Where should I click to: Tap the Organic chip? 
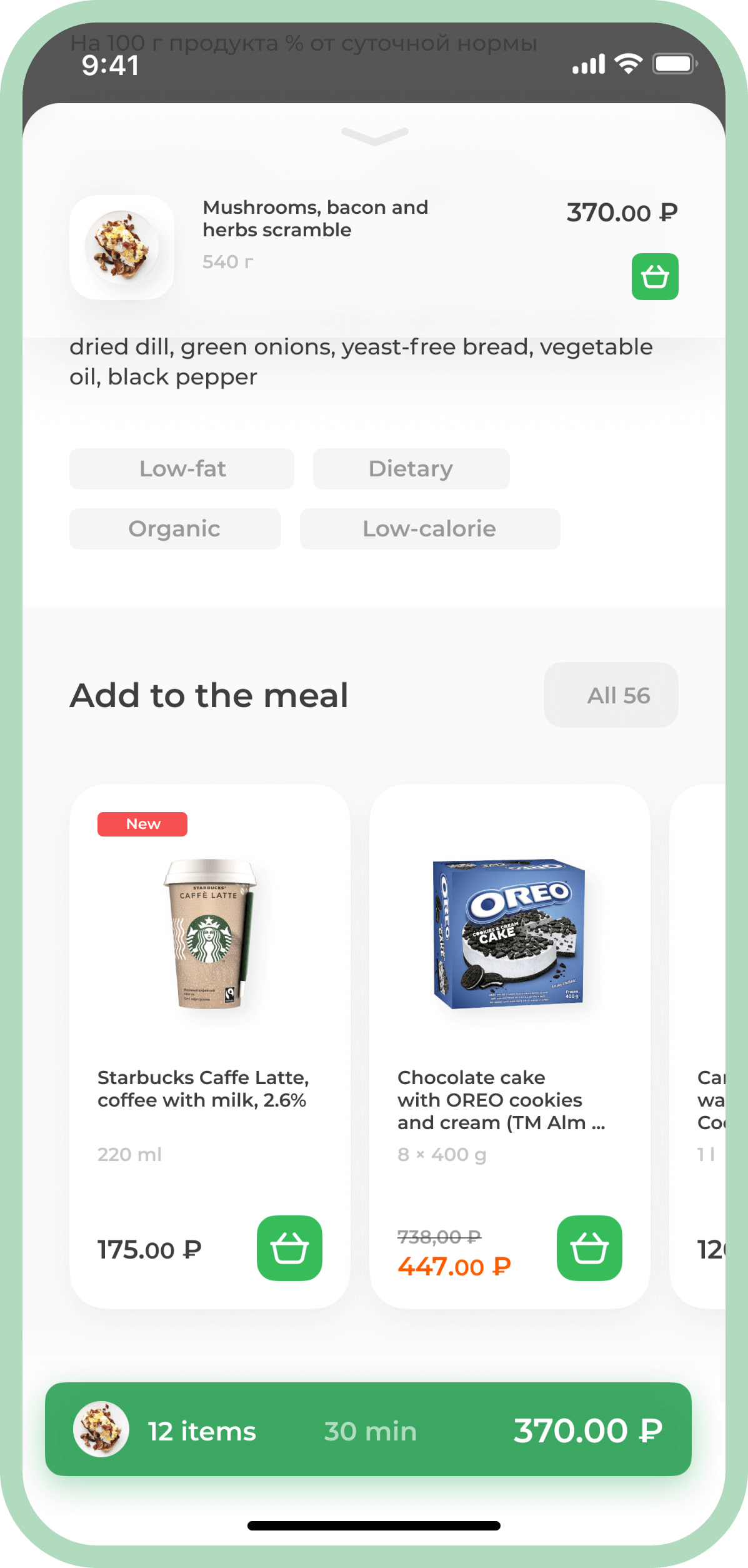pyautogui.click(x=175, y=528)
